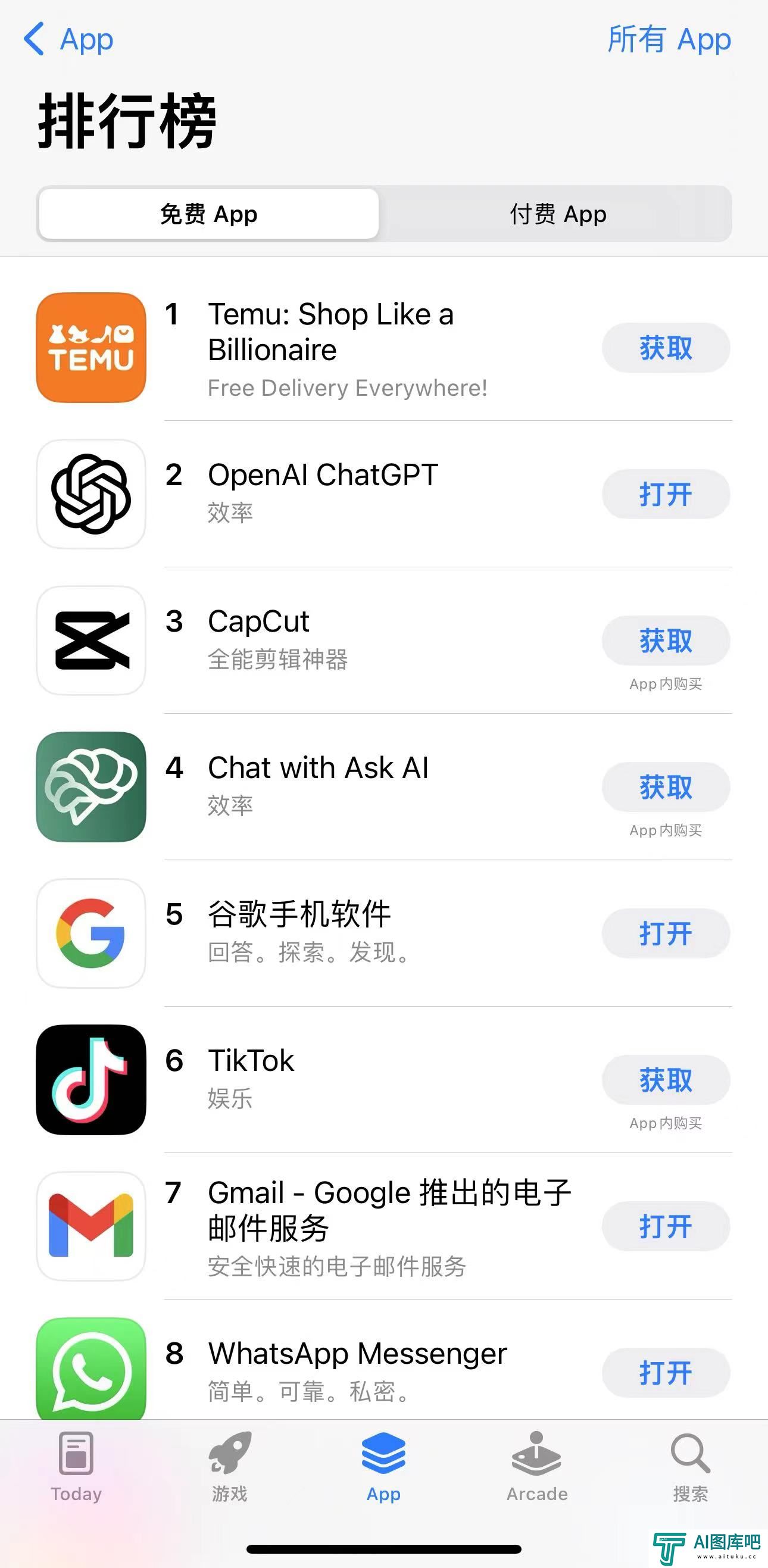The image size is (768, 1568).
Task: Tap the App tab in bottom bar
Action: tap(383, 1466)
